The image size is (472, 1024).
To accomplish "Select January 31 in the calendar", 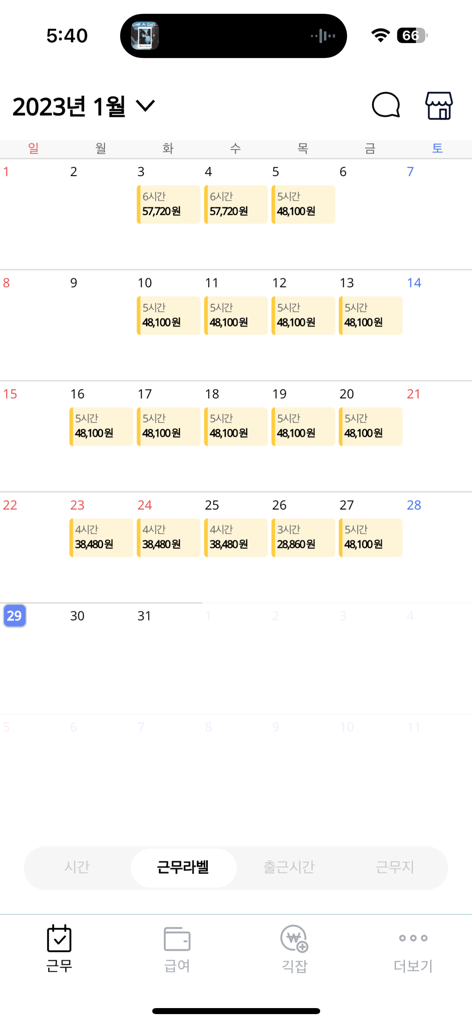I will pyautogui.click(x=144, y=616).
